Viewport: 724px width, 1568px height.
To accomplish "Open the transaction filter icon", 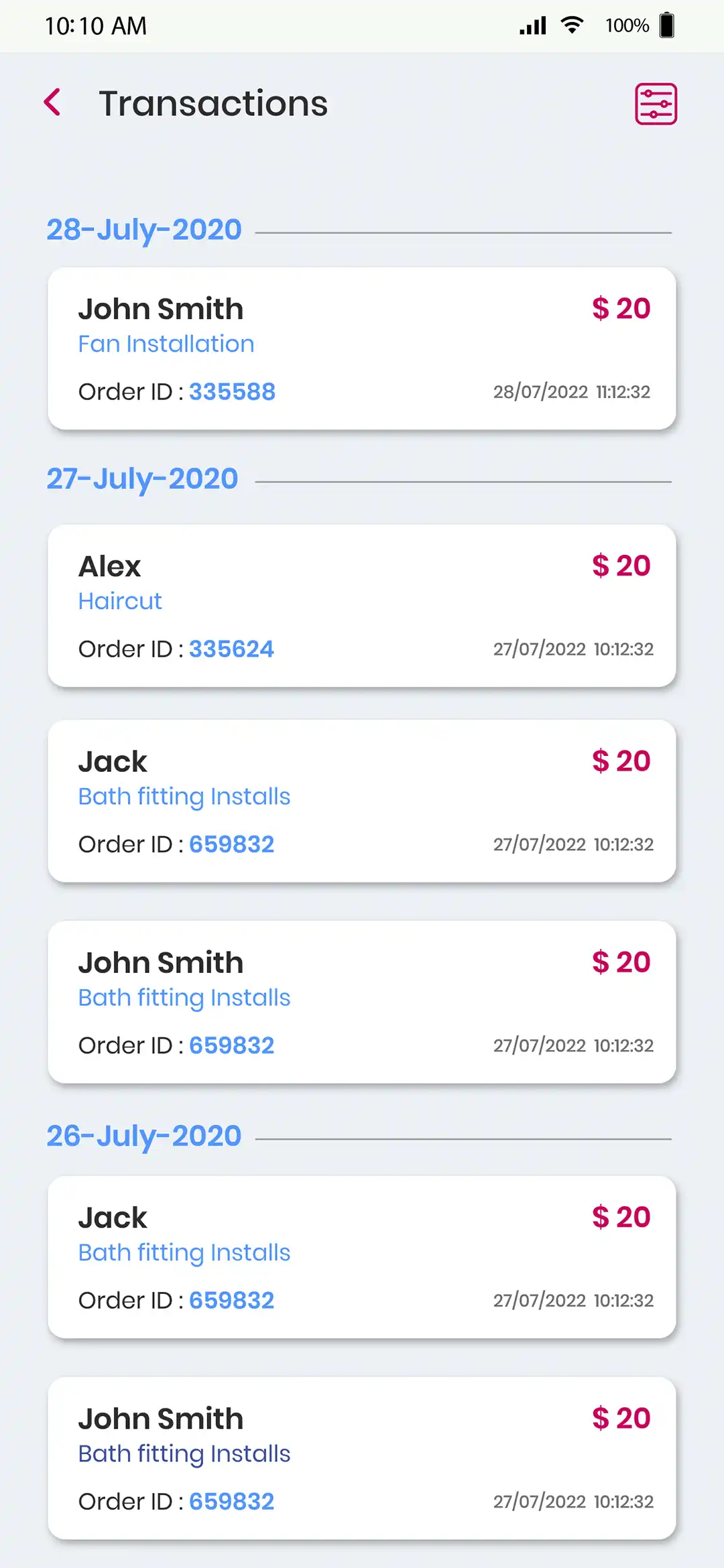I will [654, 103].
